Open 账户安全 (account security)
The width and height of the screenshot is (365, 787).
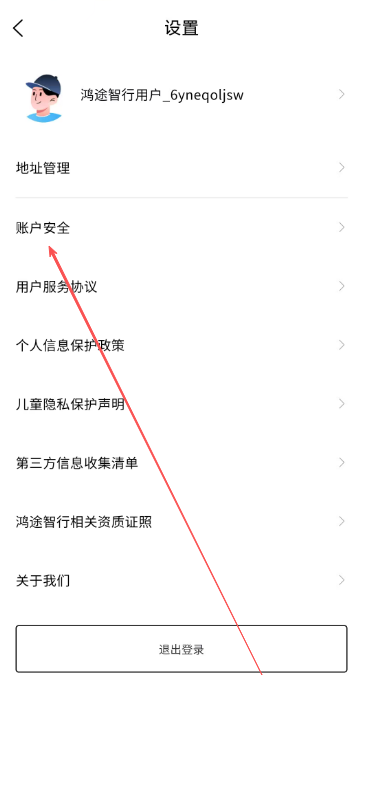182,228
